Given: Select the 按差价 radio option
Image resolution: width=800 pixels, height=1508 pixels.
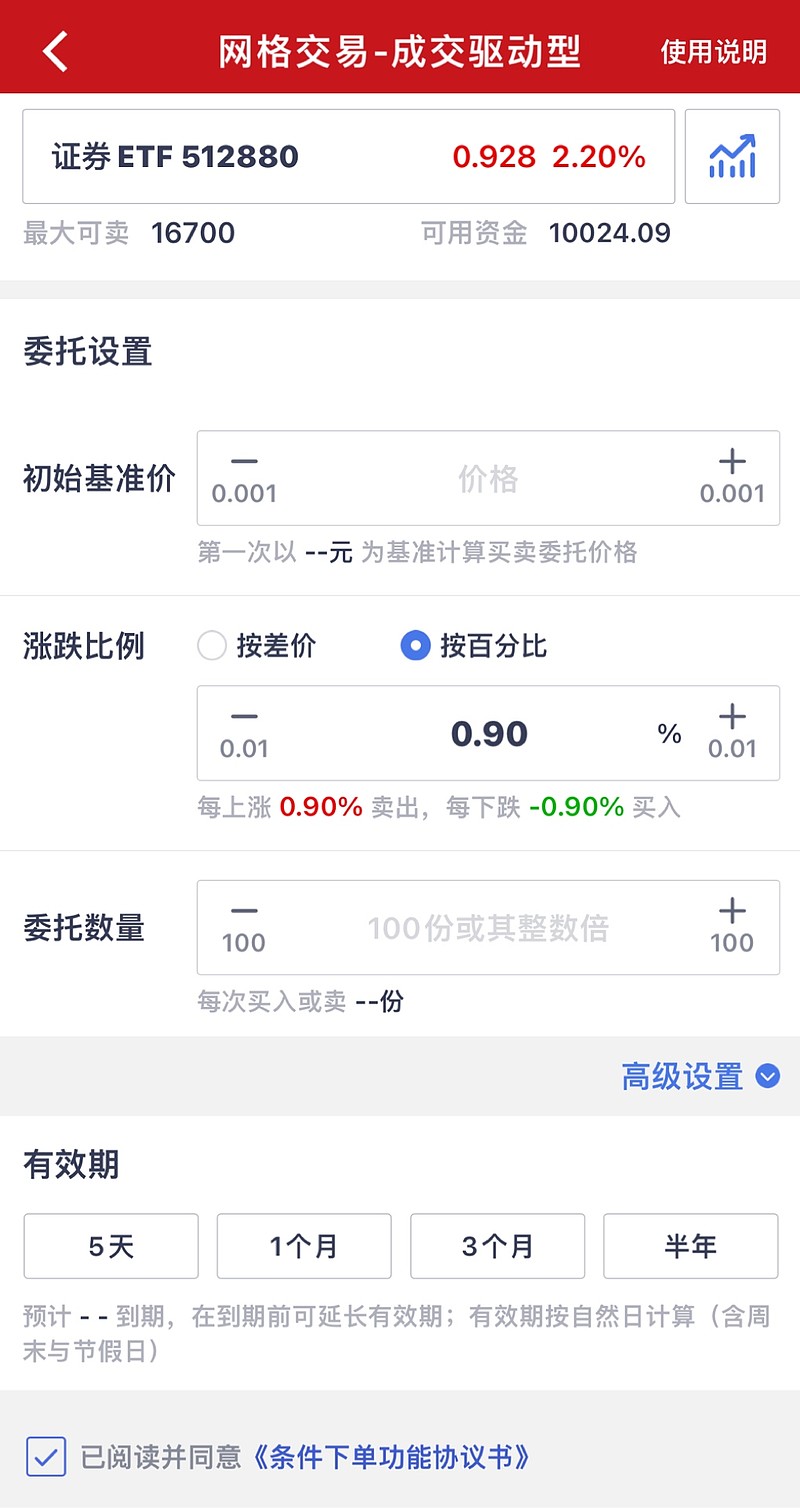Looking at the screenshot, I should (212, 646).
